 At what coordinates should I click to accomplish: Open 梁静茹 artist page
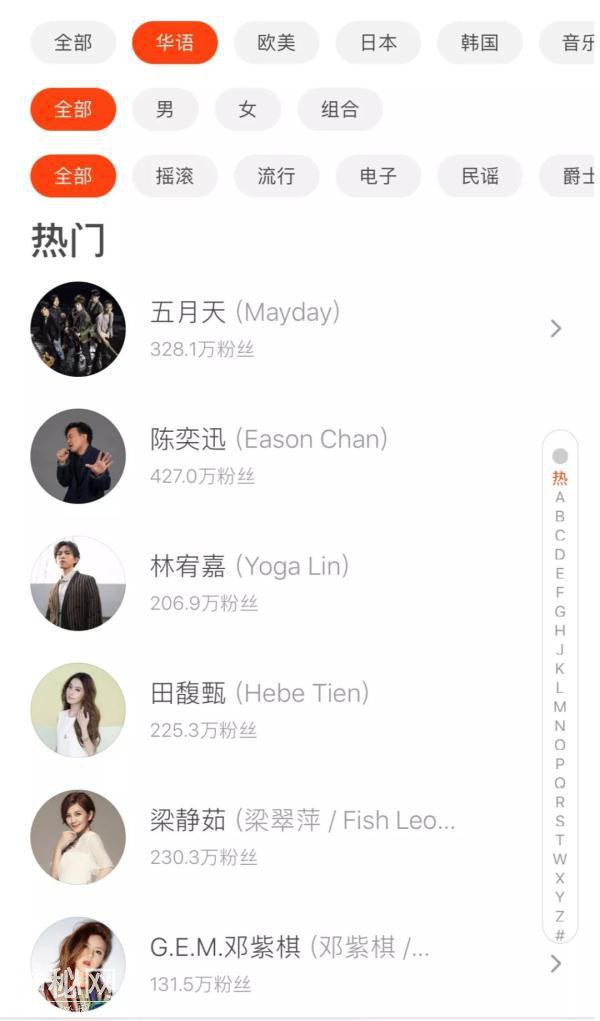300,836
